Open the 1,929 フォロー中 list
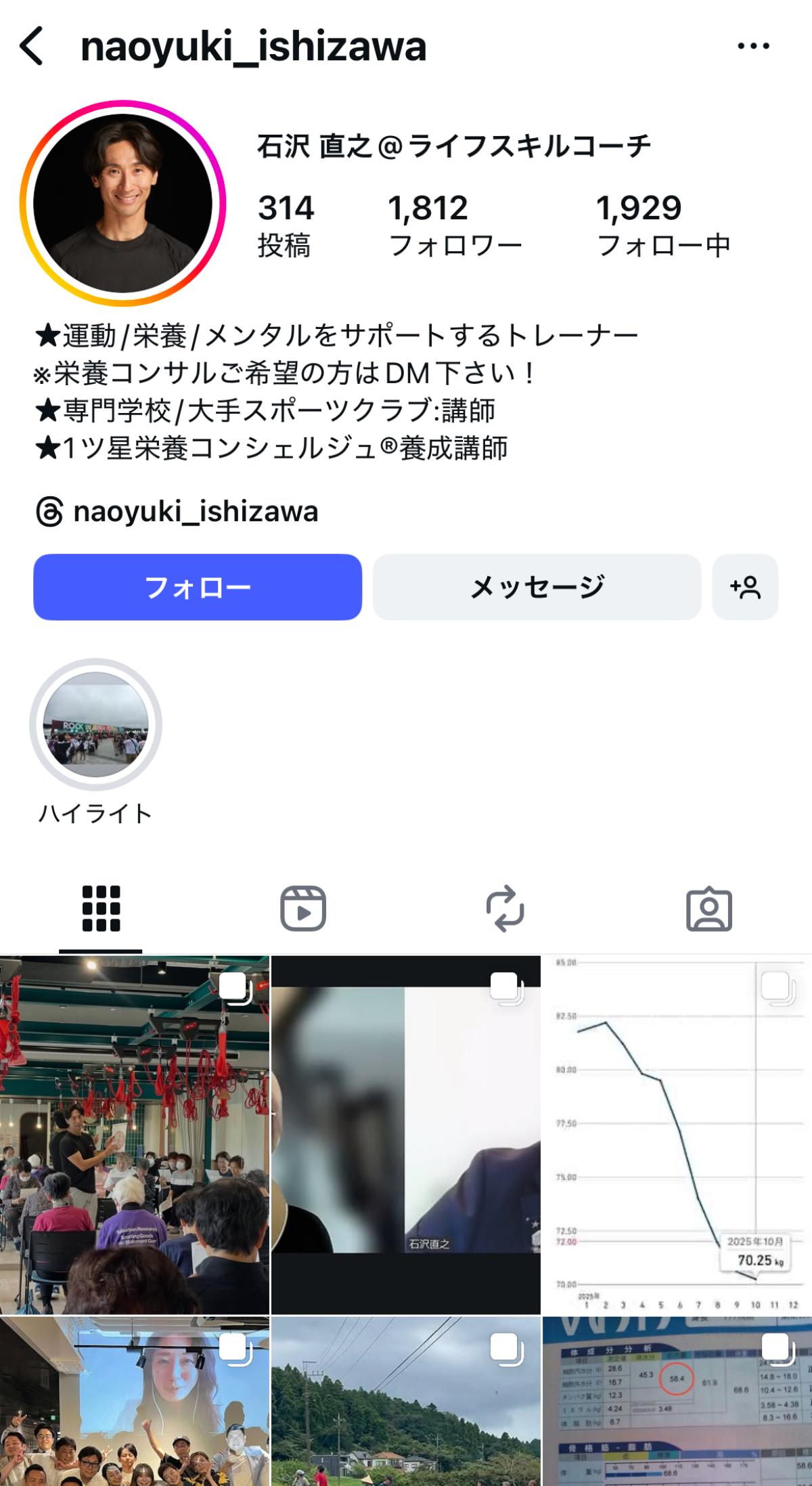The image size is (812, 1486). tap(663, 225)
